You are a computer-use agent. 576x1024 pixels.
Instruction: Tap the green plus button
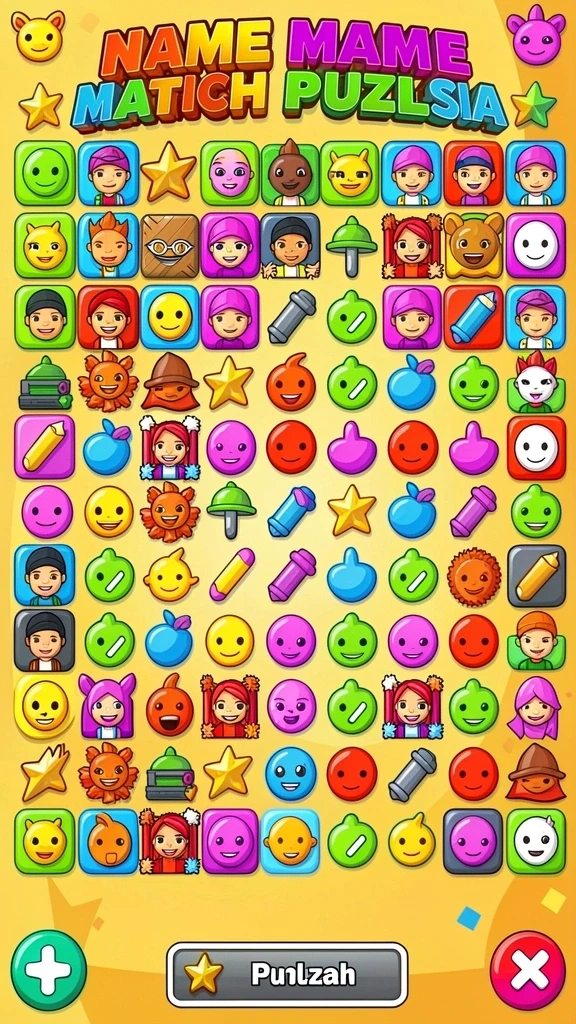coord(49,970)
